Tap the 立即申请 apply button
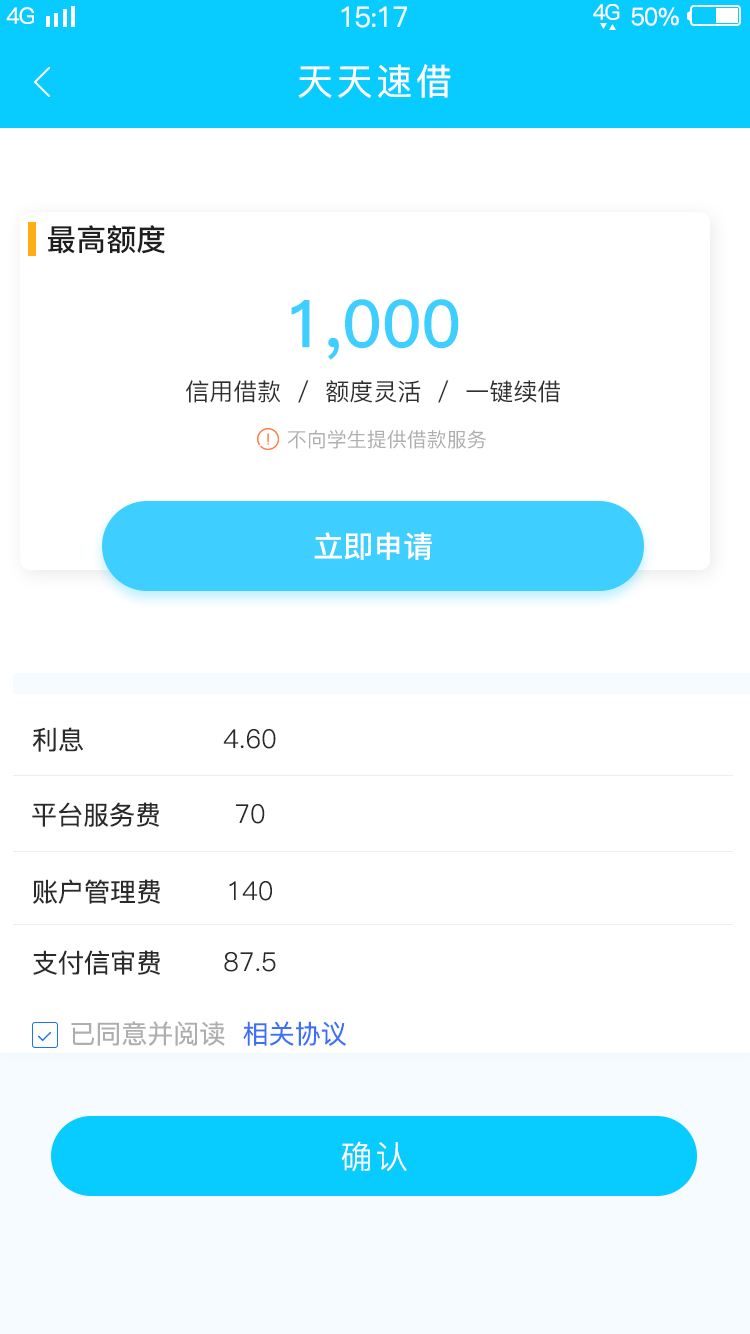Image resolution: width=750 pixels, height=1334 pixels. [x=373, y=546]
